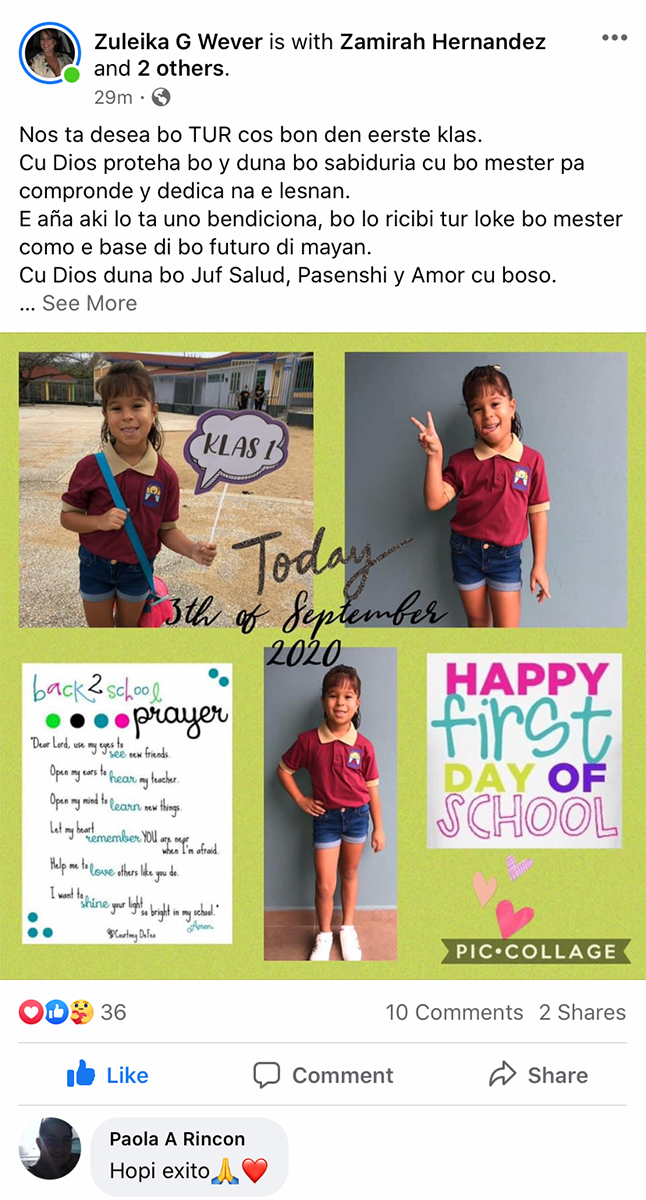Open Zuleika G Wever's profile picture

(48, 53)
